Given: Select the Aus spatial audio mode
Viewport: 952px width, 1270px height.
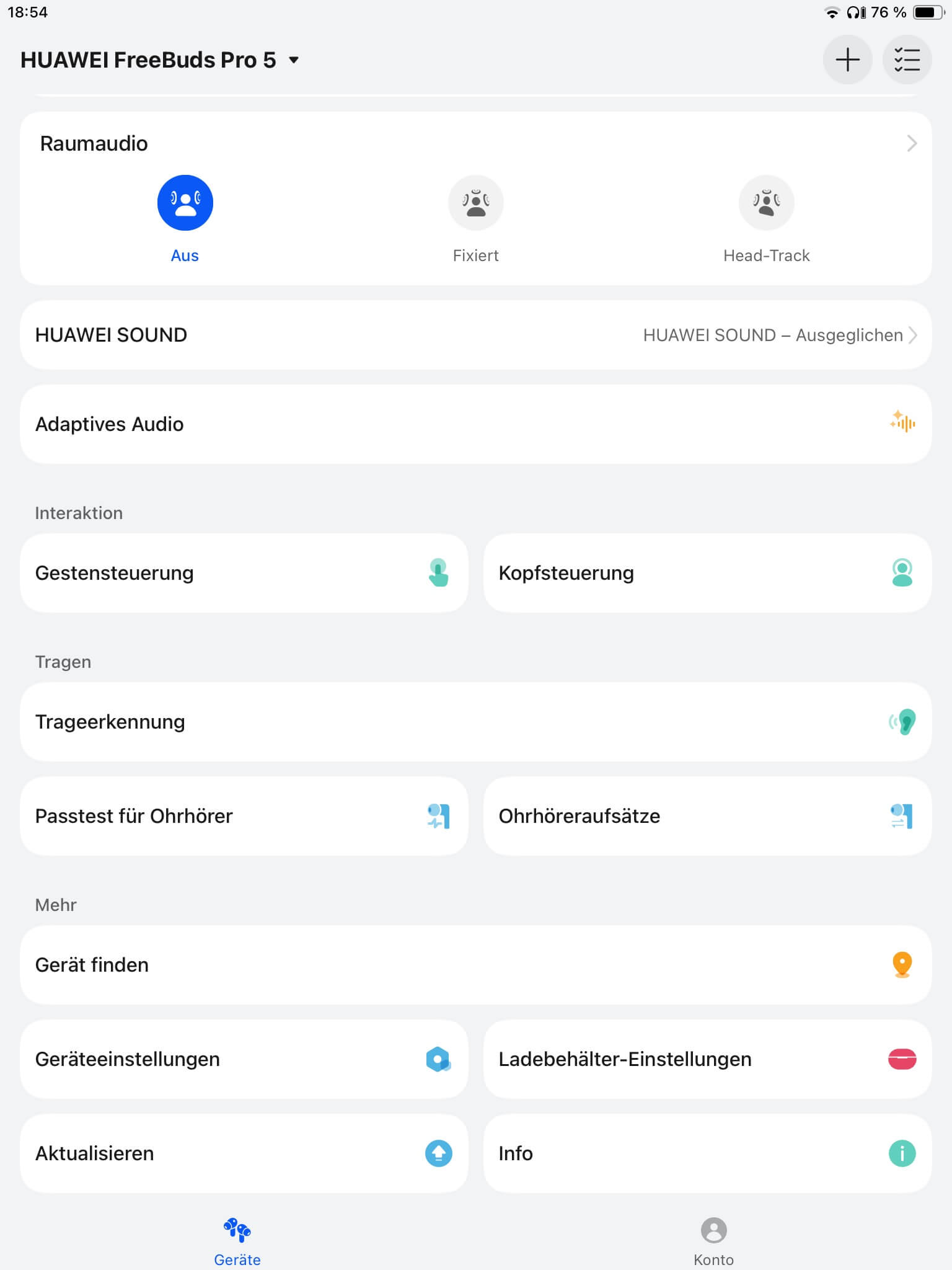Looking at the screenshot, I should tap(185, 203).
